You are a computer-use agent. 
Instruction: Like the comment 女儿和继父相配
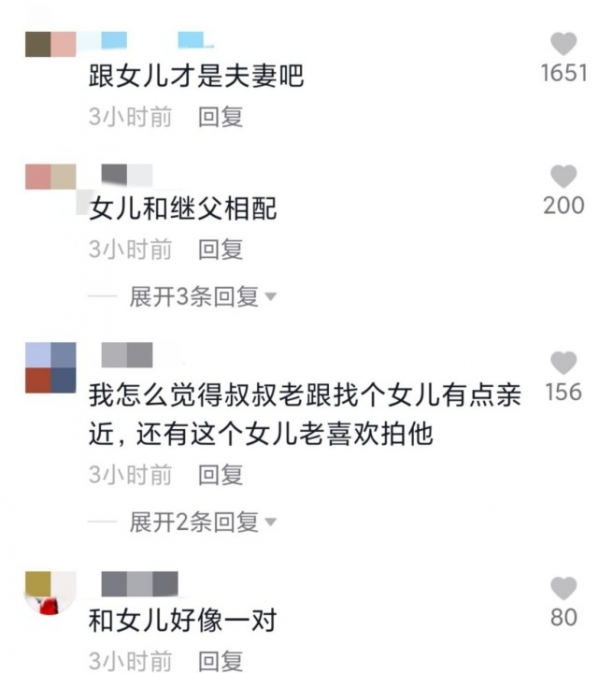click(564, 177)
